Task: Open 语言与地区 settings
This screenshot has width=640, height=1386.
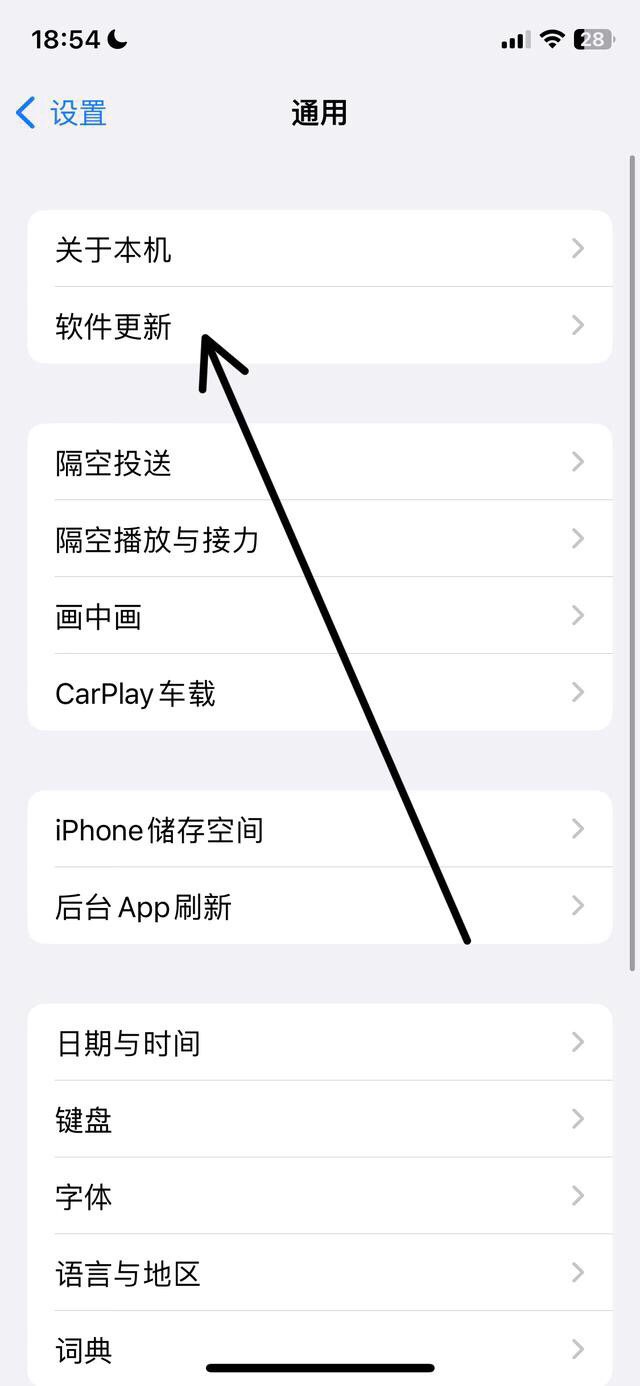Action: tap(319, 1274)
